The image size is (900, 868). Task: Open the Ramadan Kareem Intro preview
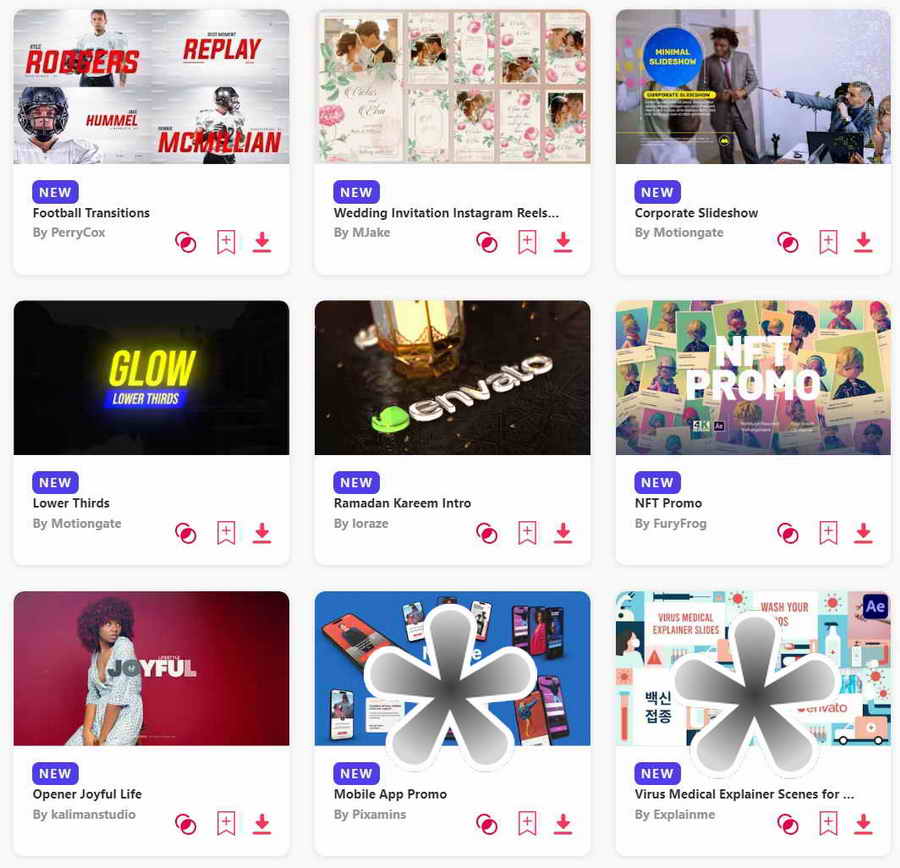click(x=452, y=378)
